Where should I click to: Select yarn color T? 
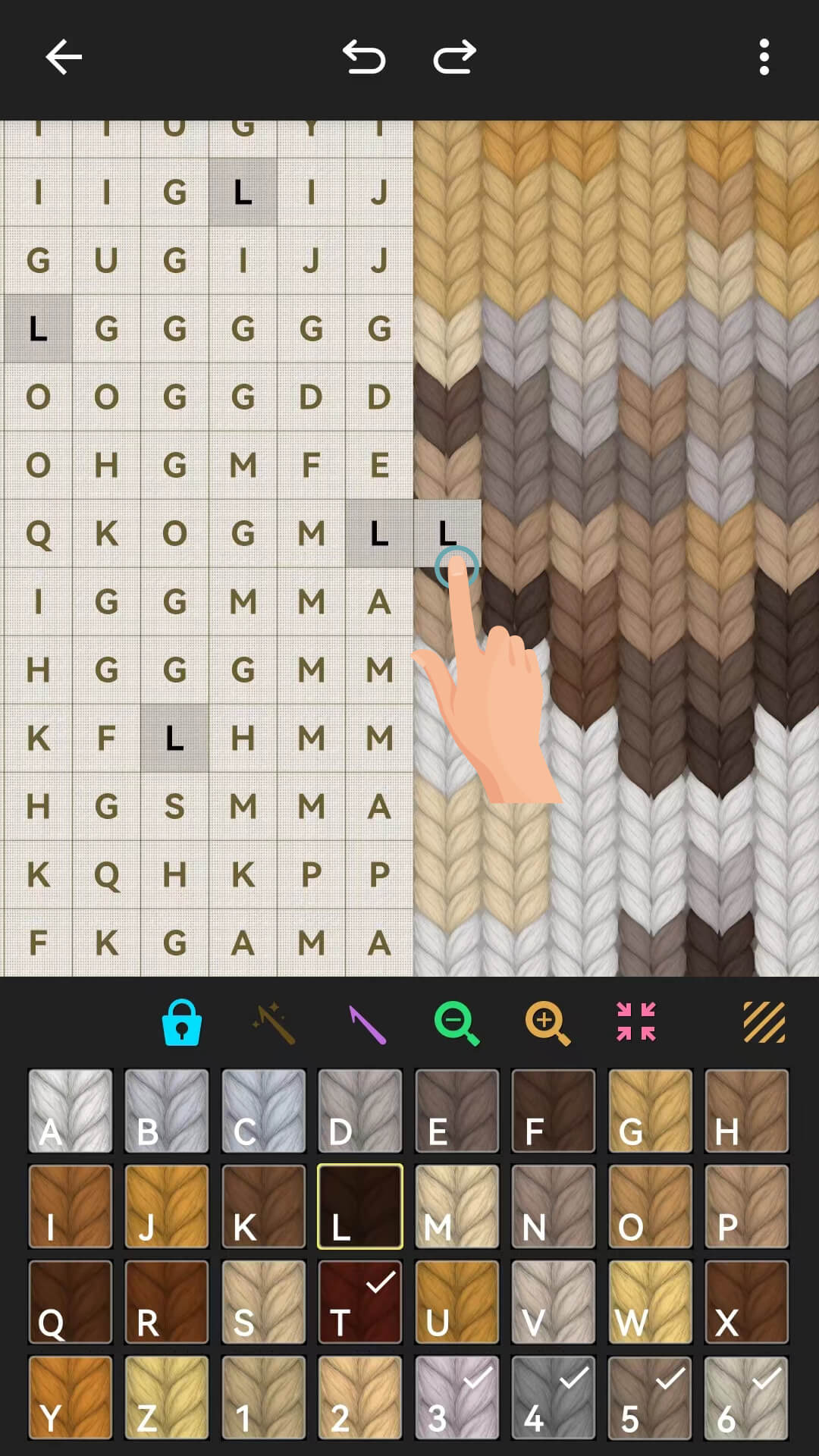pos(360,1302)
